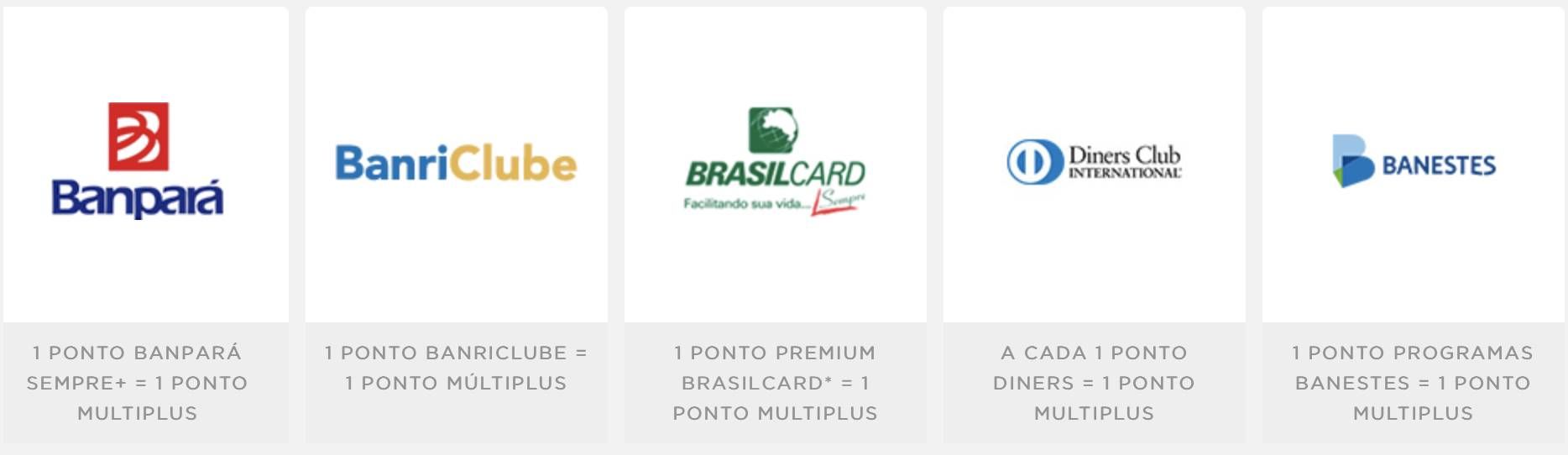Open the Banestes partner card
This screenshot has height=455, width=1568.
[1413, 164]
